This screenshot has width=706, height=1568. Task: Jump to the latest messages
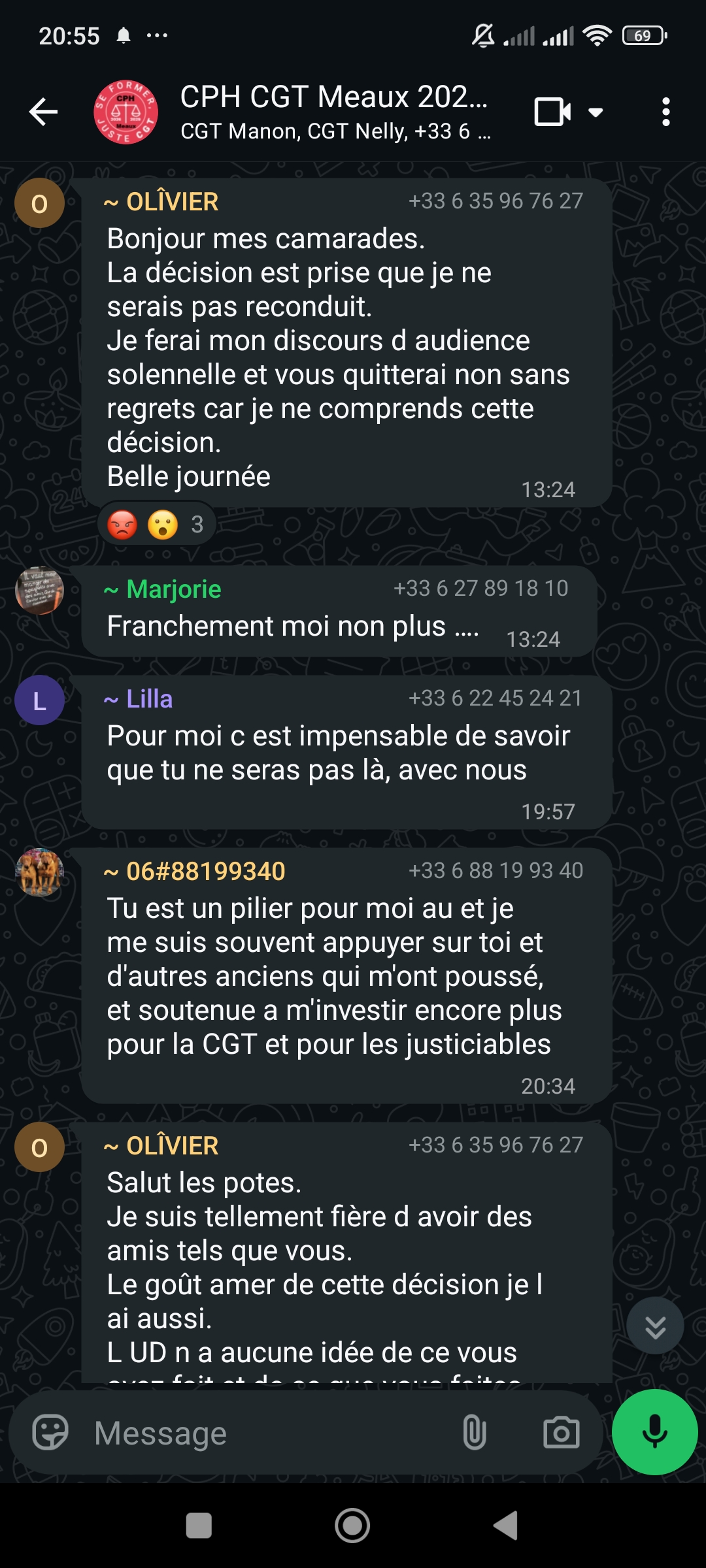click(655, 1326)
